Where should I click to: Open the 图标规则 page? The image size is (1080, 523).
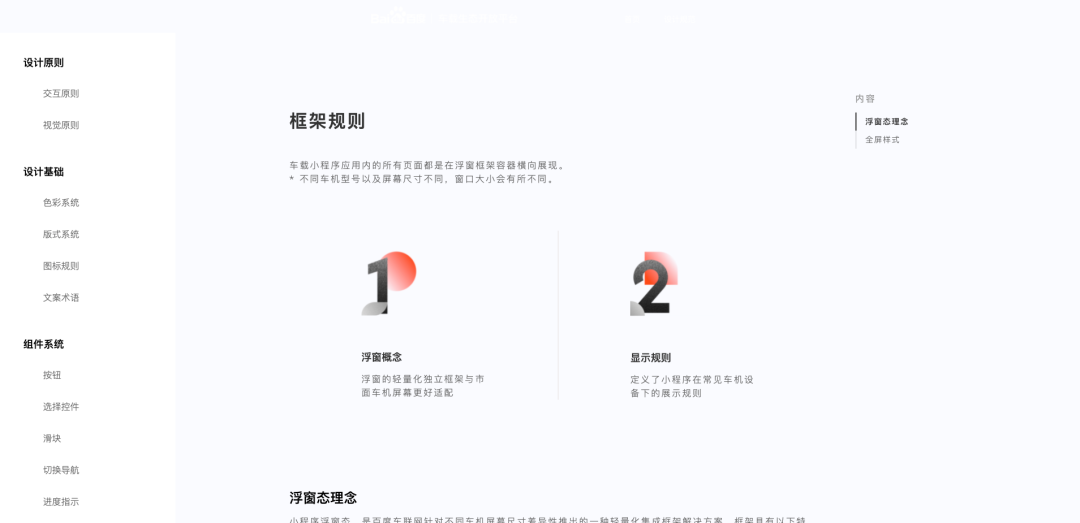click(61, 266)
